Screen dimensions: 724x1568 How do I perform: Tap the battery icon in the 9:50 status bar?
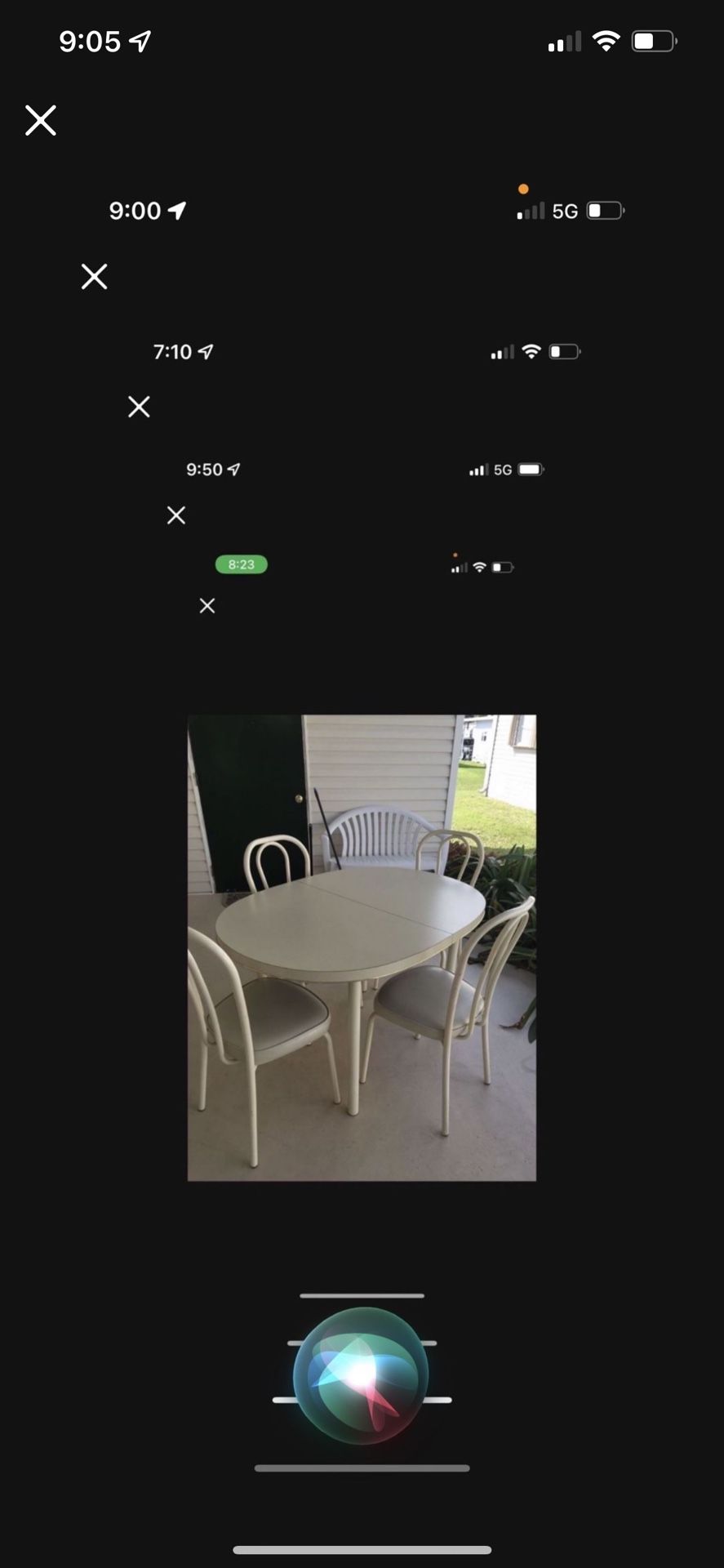click(531, 469)
